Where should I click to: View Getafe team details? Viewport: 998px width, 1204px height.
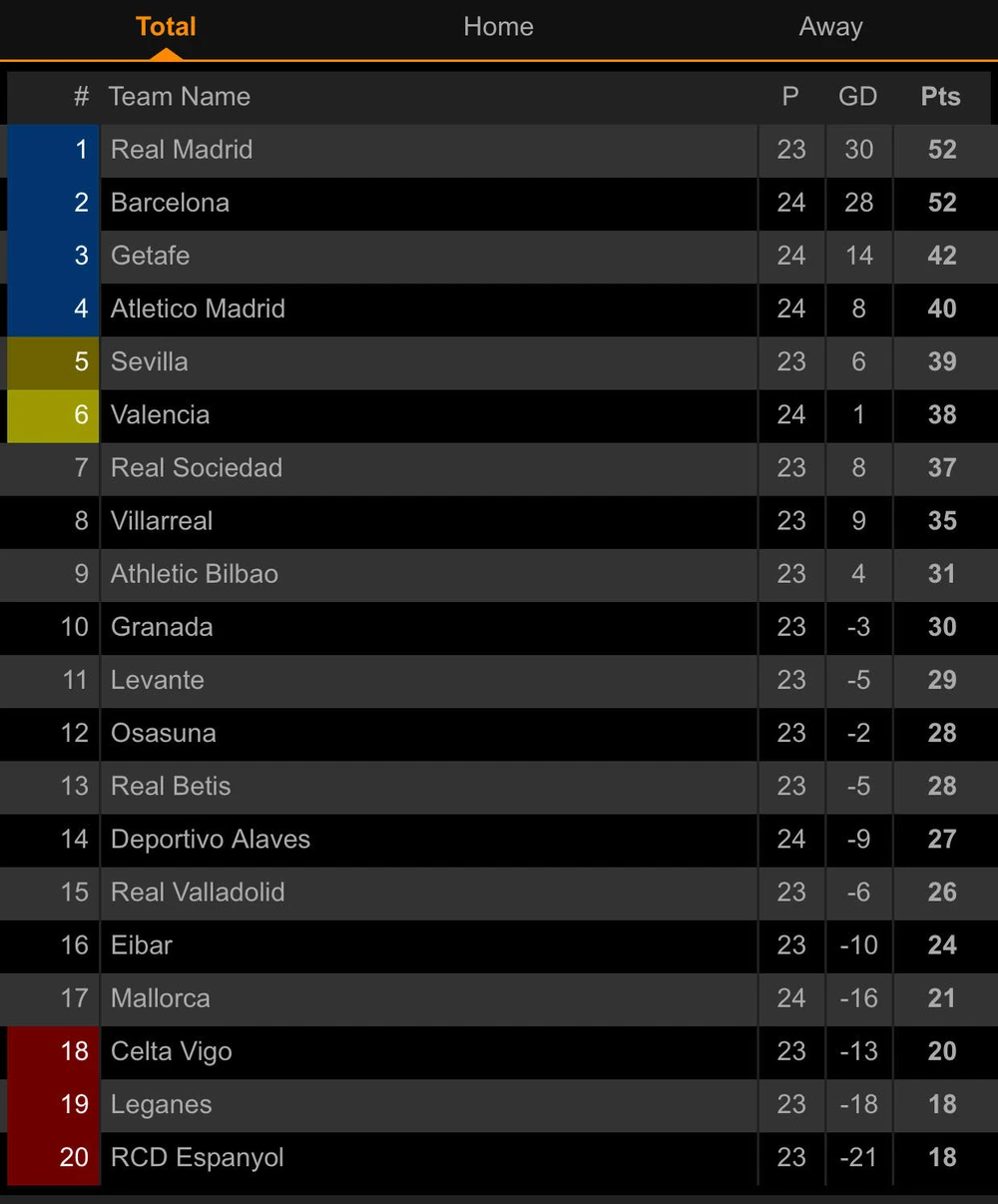pos(150,256)
